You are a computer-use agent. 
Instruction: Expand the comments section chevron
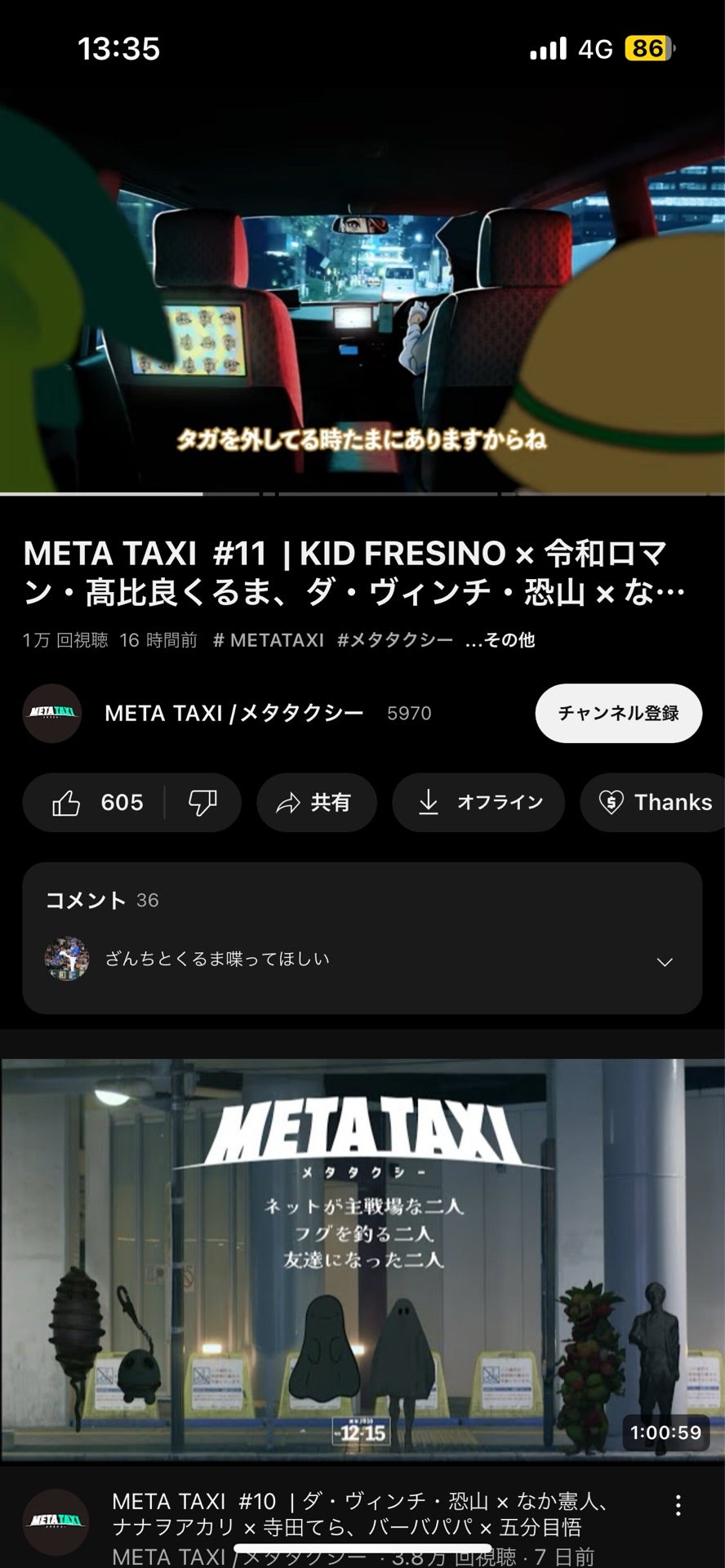pos(665,960)
